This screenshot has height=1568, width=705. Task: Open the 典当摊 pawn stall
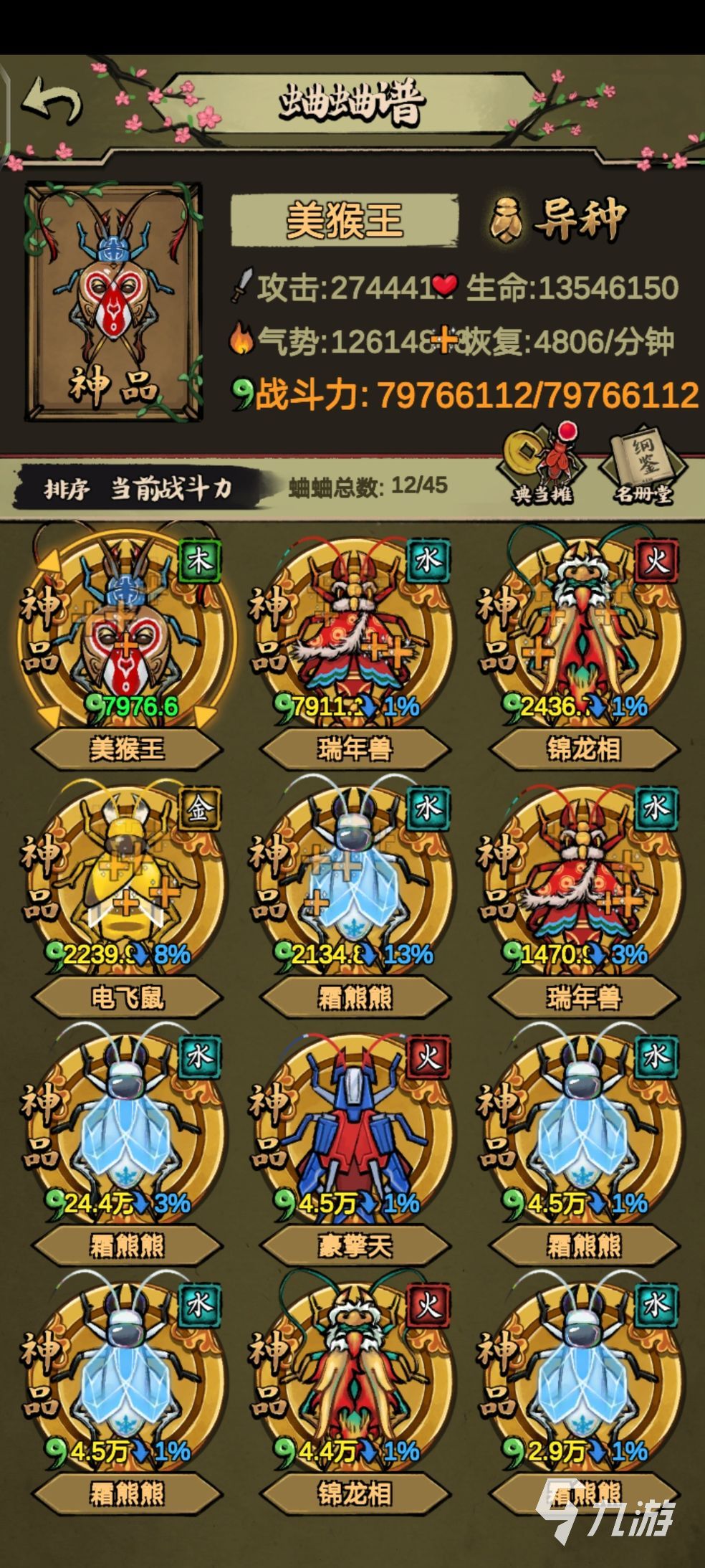(x=542, y=466)
